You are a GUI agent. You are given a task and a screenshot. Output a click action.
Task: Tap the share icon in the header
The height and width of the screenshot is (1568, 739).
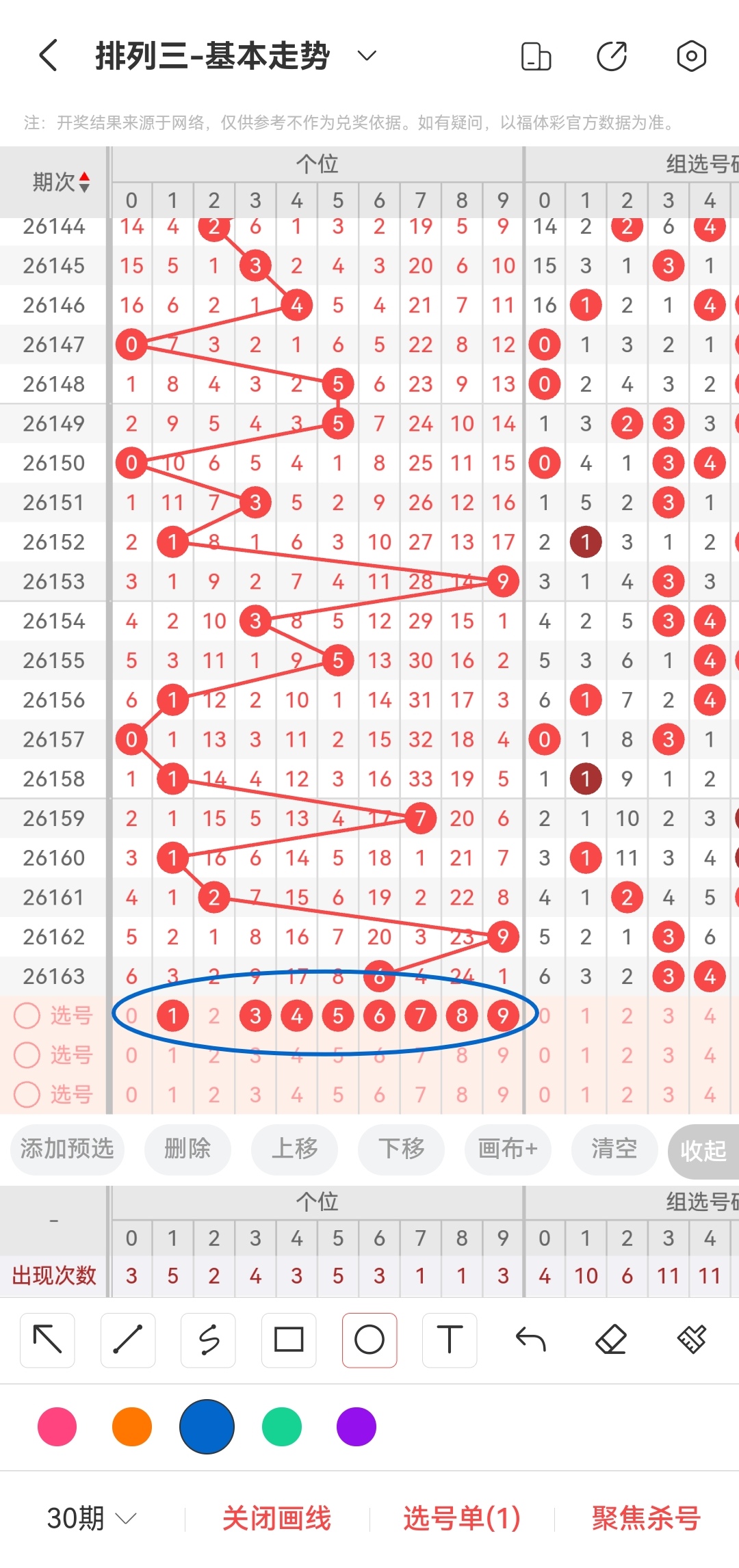(612, 56)
